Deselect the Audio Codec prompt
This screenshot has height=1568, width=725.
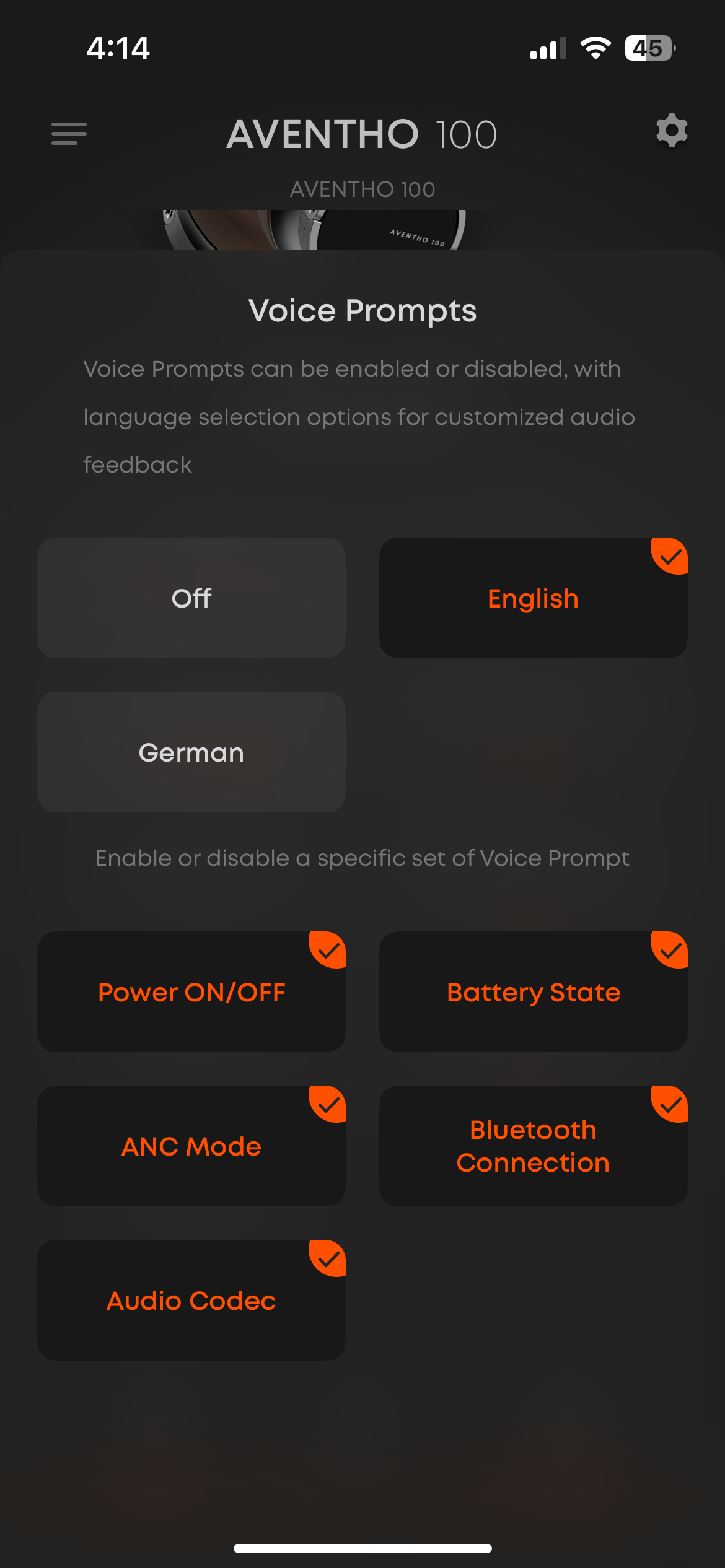pos(191,1300)
